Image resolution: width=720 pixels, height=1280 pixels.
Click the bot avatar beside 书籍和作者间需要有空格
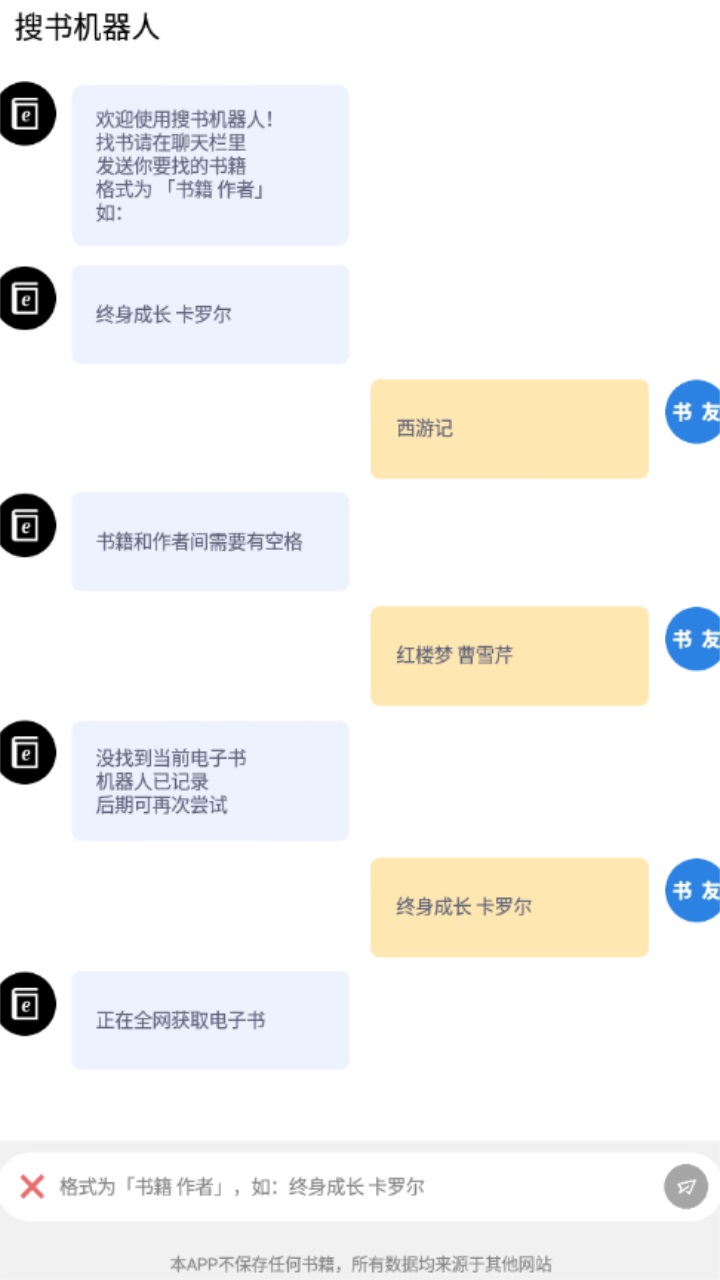coord(27,527)
